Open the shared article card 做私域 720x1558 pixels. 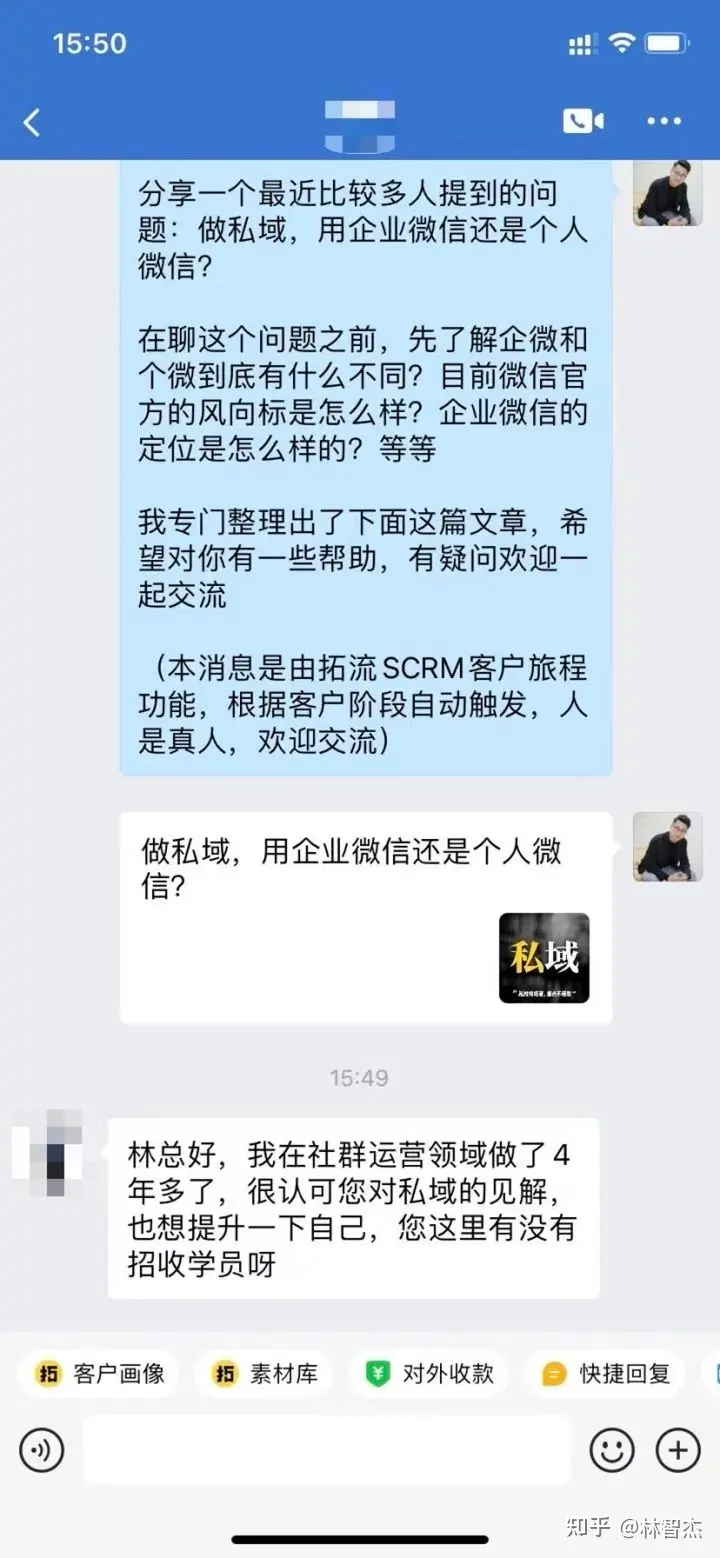365,917
